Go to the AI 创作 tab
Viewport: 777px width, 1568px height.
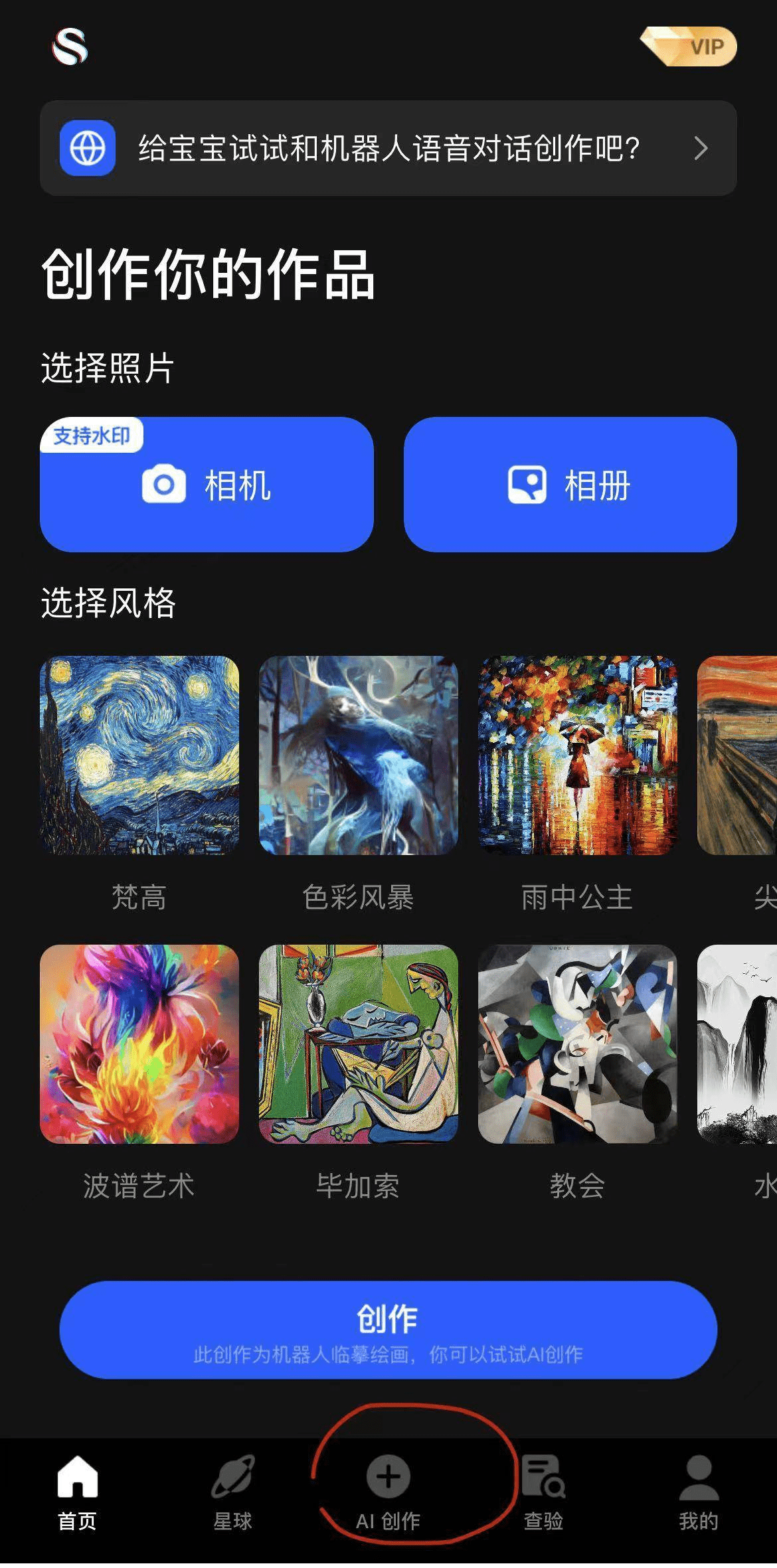coord(388,1492)
